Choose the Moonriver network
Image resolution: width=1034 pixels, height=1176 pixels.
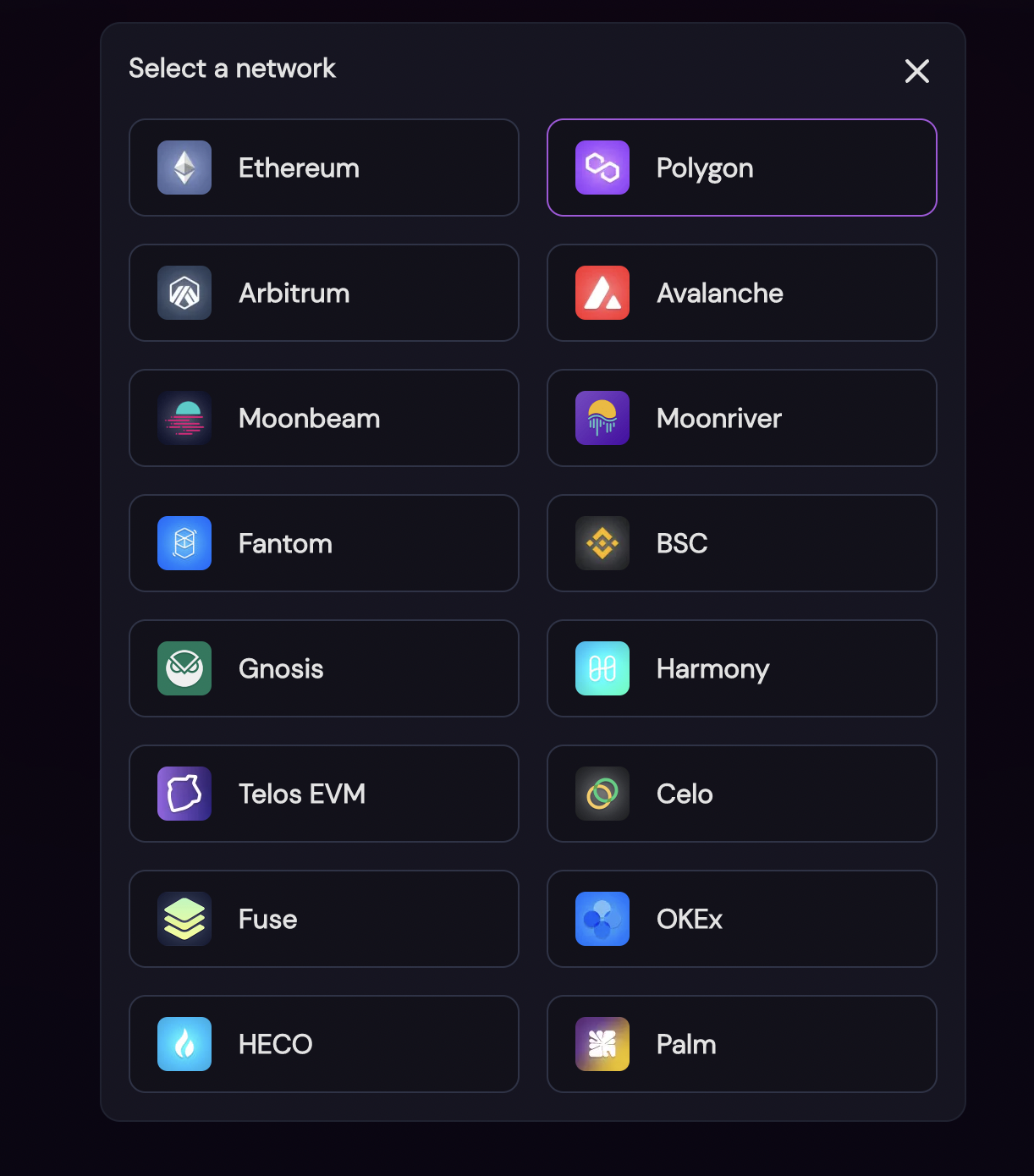point(741,418)
